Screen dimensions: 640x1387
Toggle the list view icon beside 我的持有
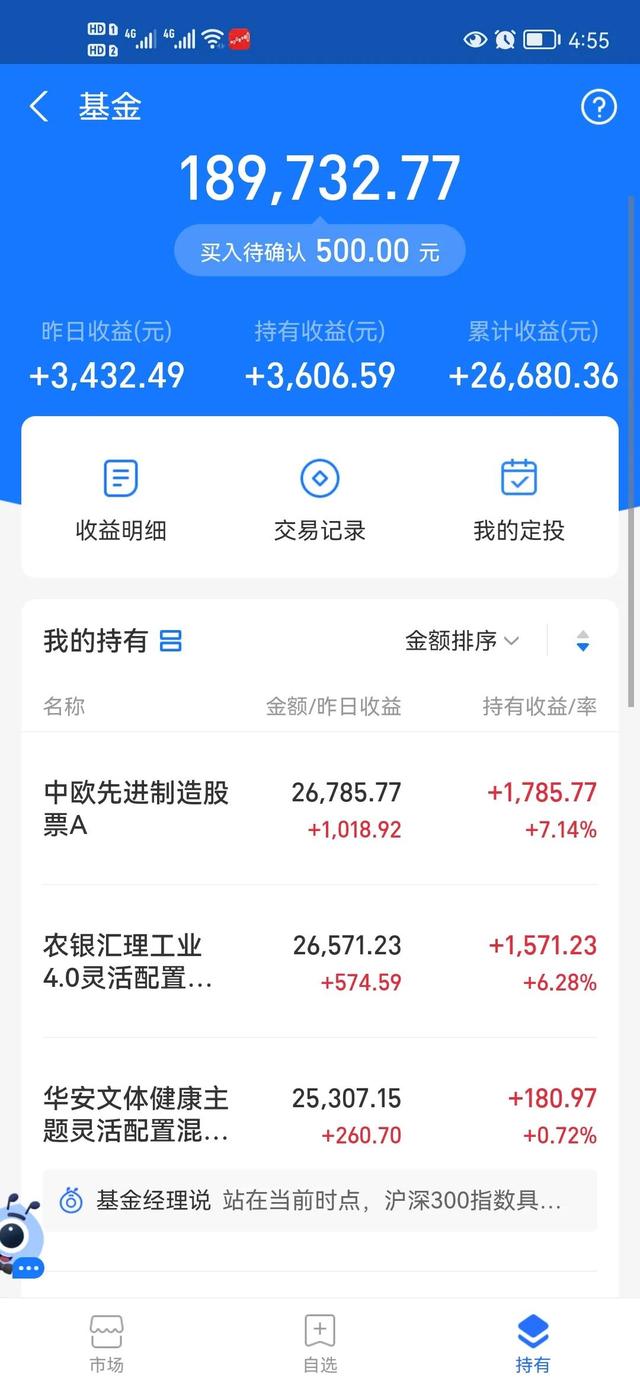point(171,641)
